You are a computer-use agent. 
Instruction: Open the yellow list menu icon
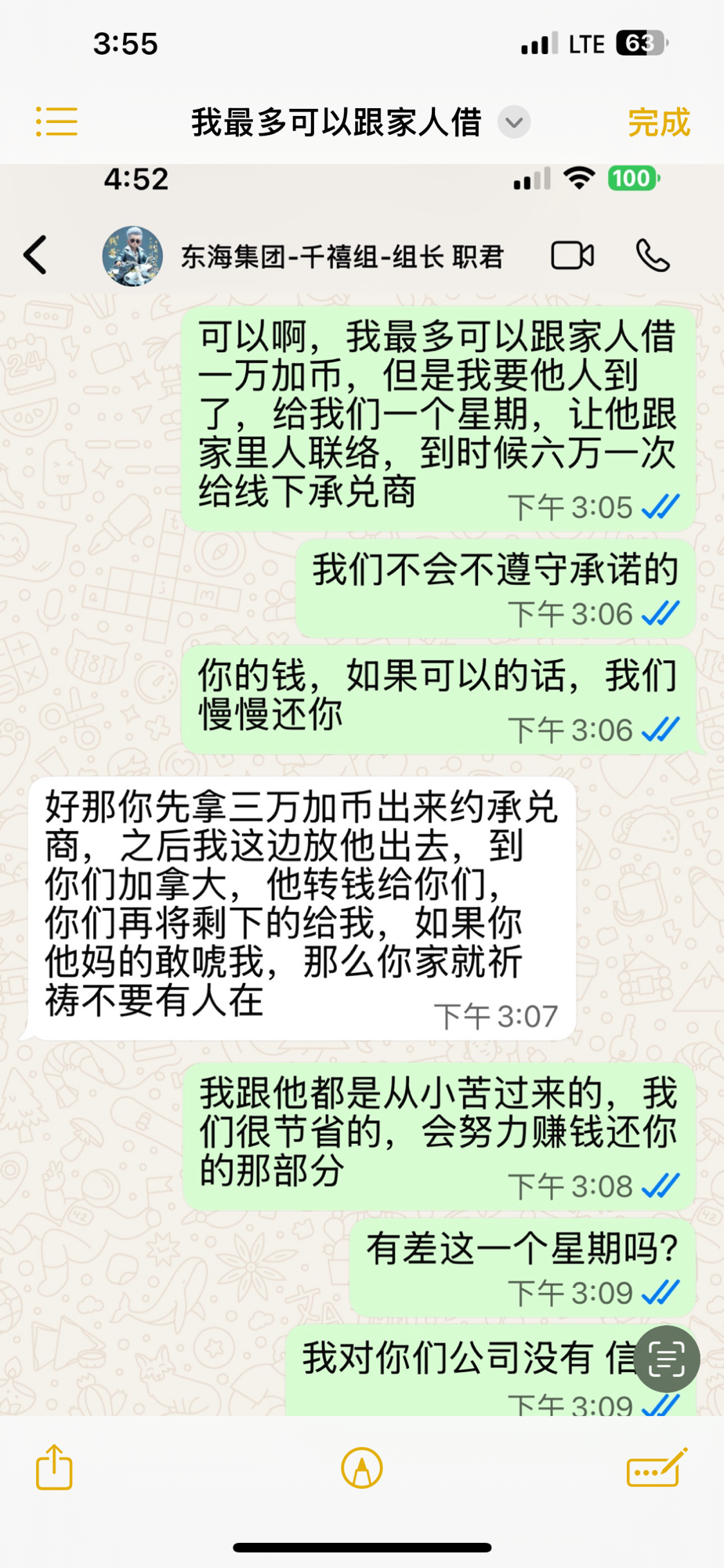coord(56,122)
